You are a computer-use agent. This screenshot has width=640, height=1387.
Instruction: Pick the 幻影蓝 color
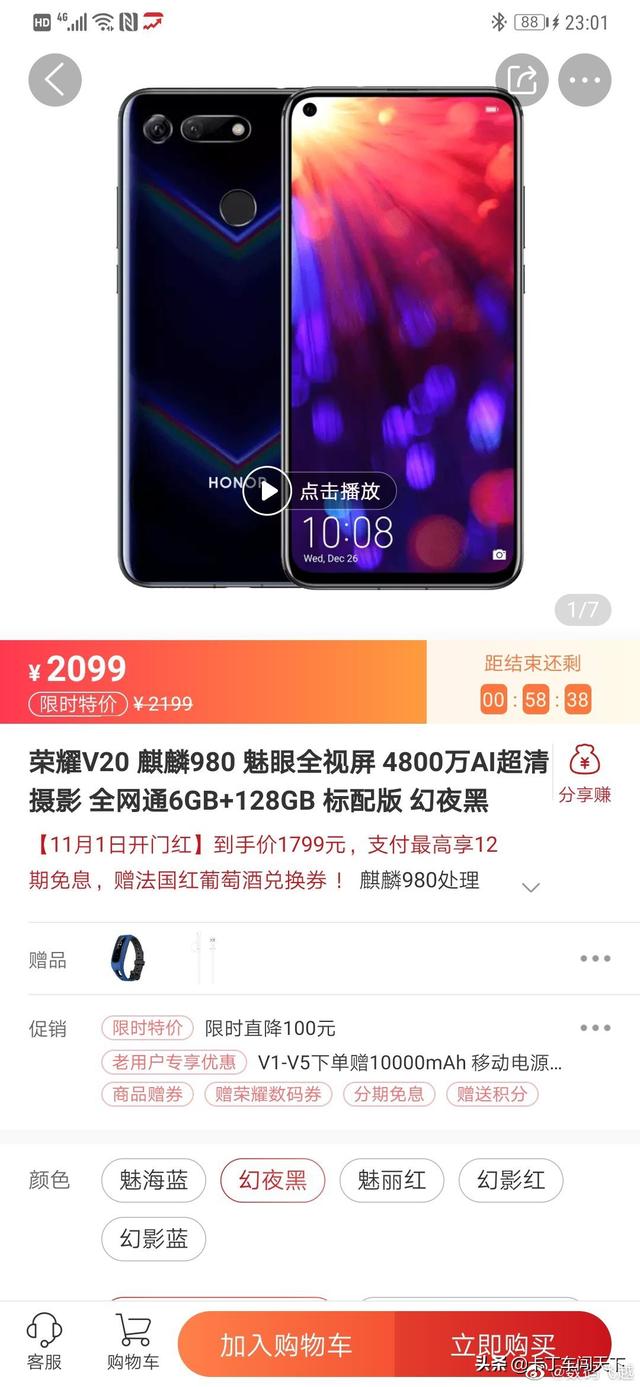click(153, 1239)
